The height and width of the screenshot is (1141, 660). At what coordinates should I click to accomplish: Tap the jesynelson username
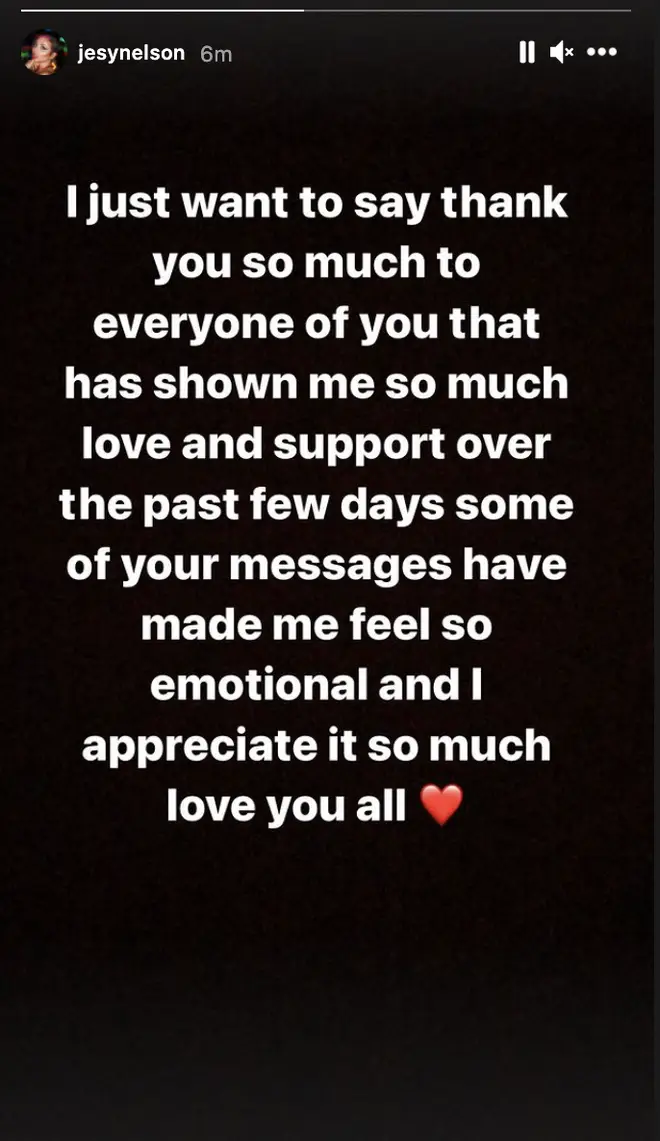tap(131, 54)
